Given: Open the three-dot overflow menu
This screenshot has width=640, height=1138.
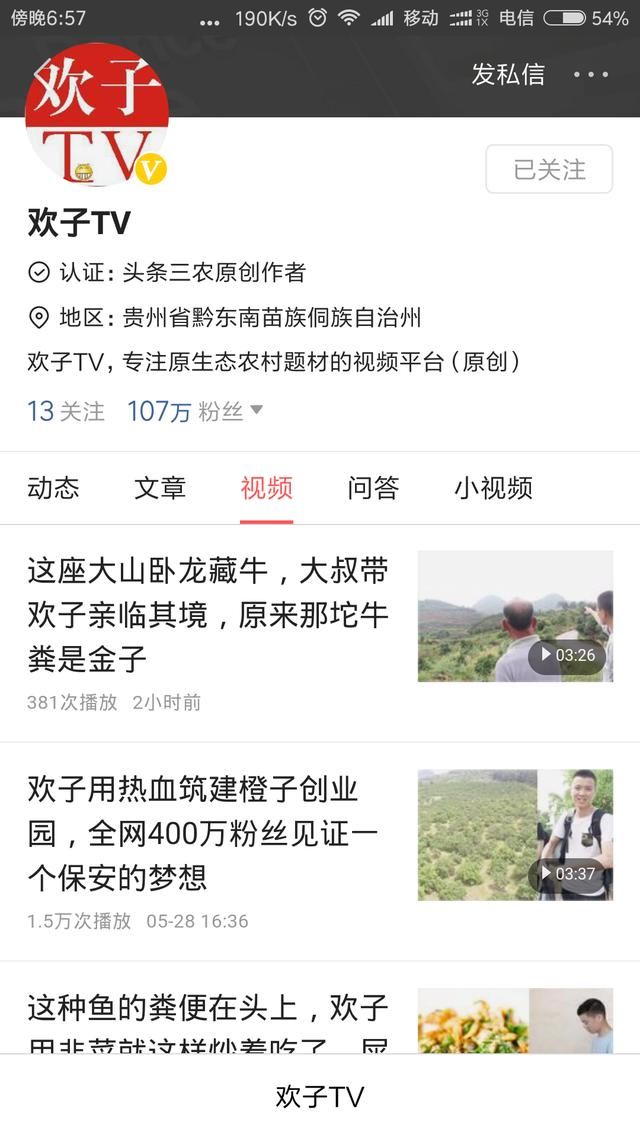Looking at the screenshot, I should 591,75.
